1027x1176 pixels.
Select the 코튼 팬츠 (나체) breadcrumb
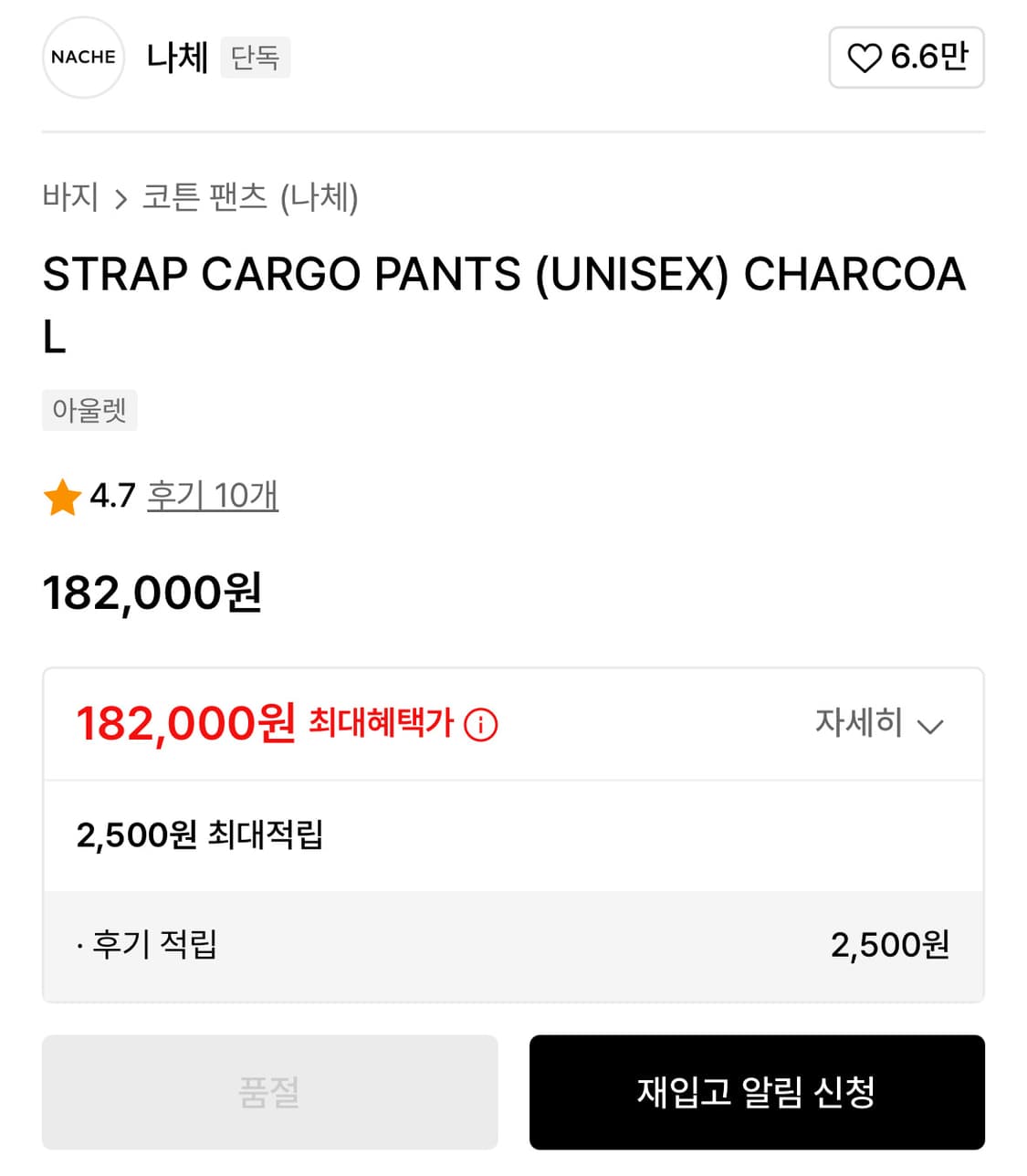(x=251, y=197)
